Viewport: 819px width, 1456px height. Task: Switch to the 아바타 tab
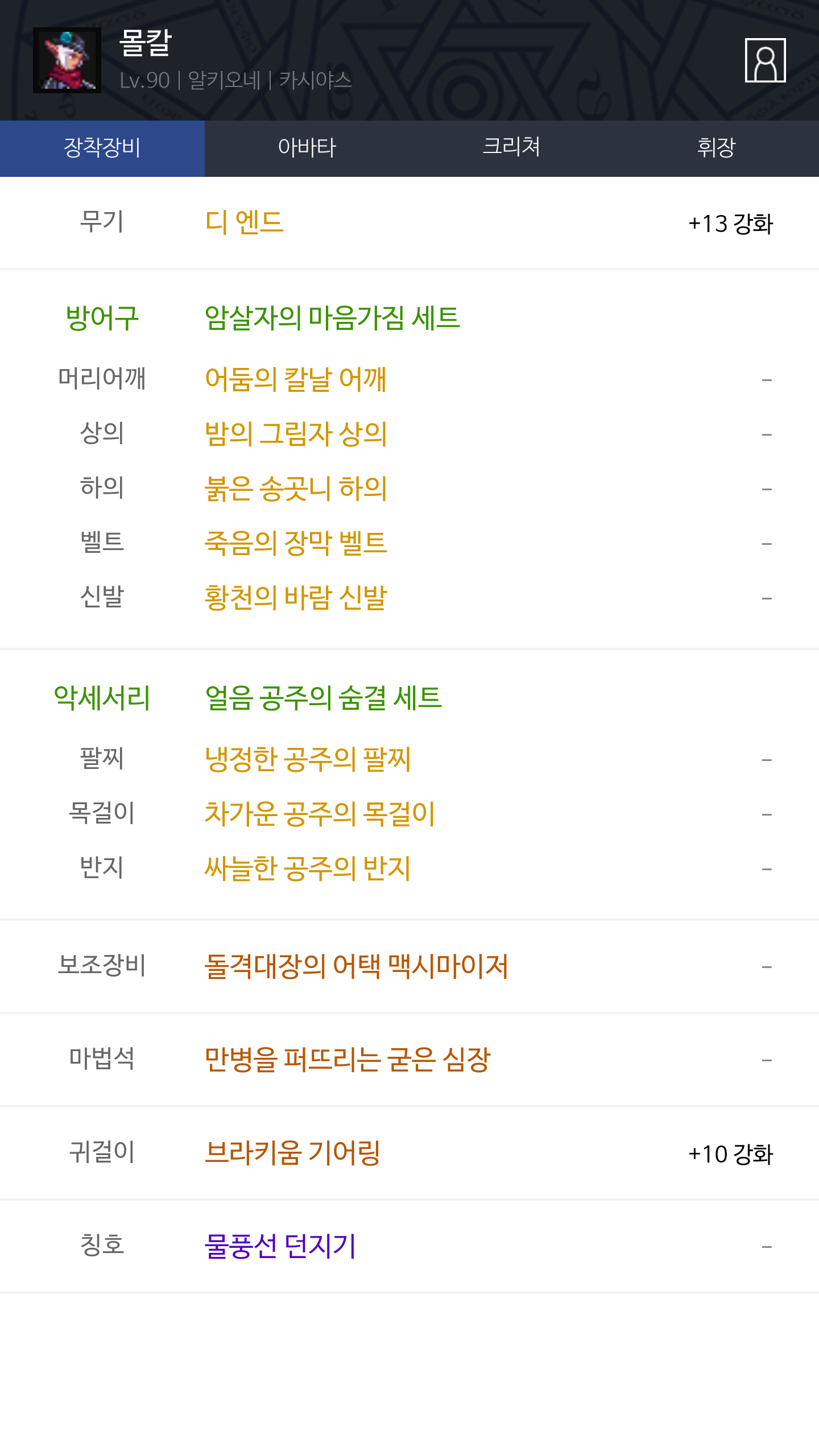click(x=307, y=148)
